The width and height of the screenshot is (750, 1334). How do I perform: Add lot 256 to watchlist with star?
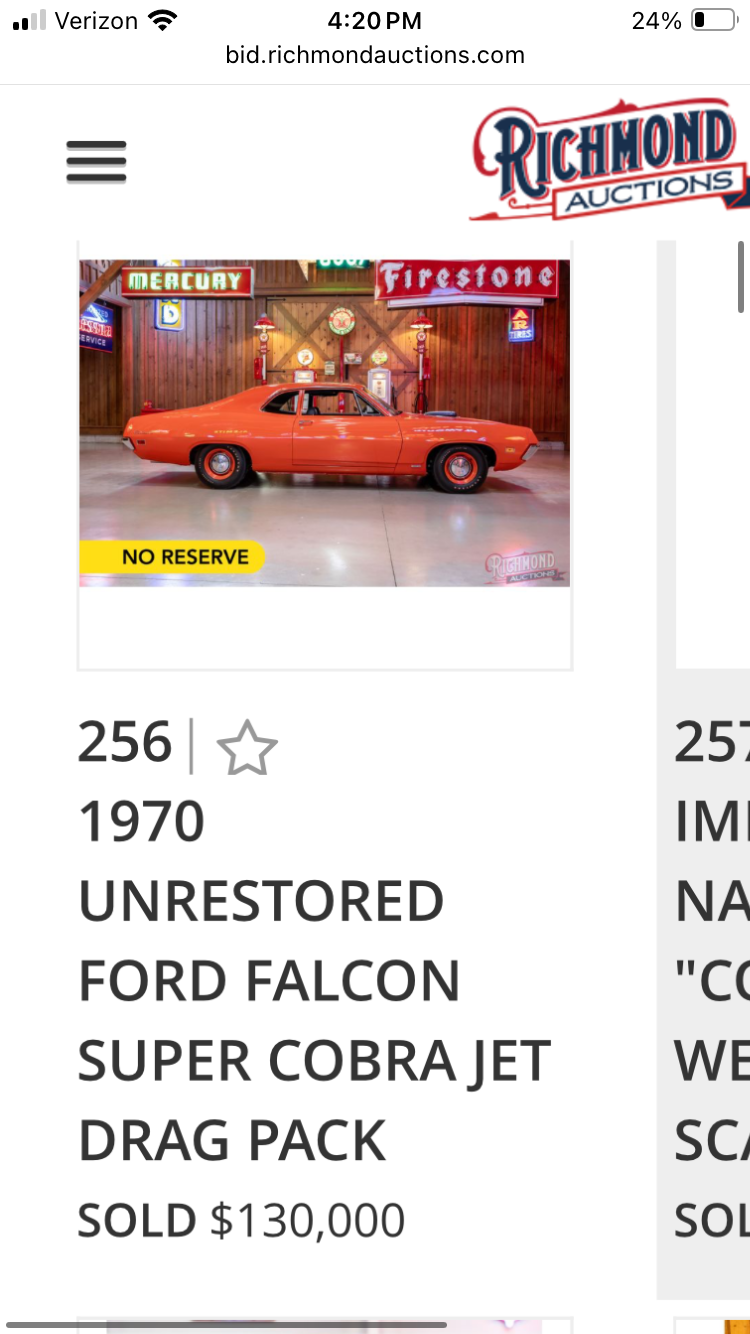(247, 749)
